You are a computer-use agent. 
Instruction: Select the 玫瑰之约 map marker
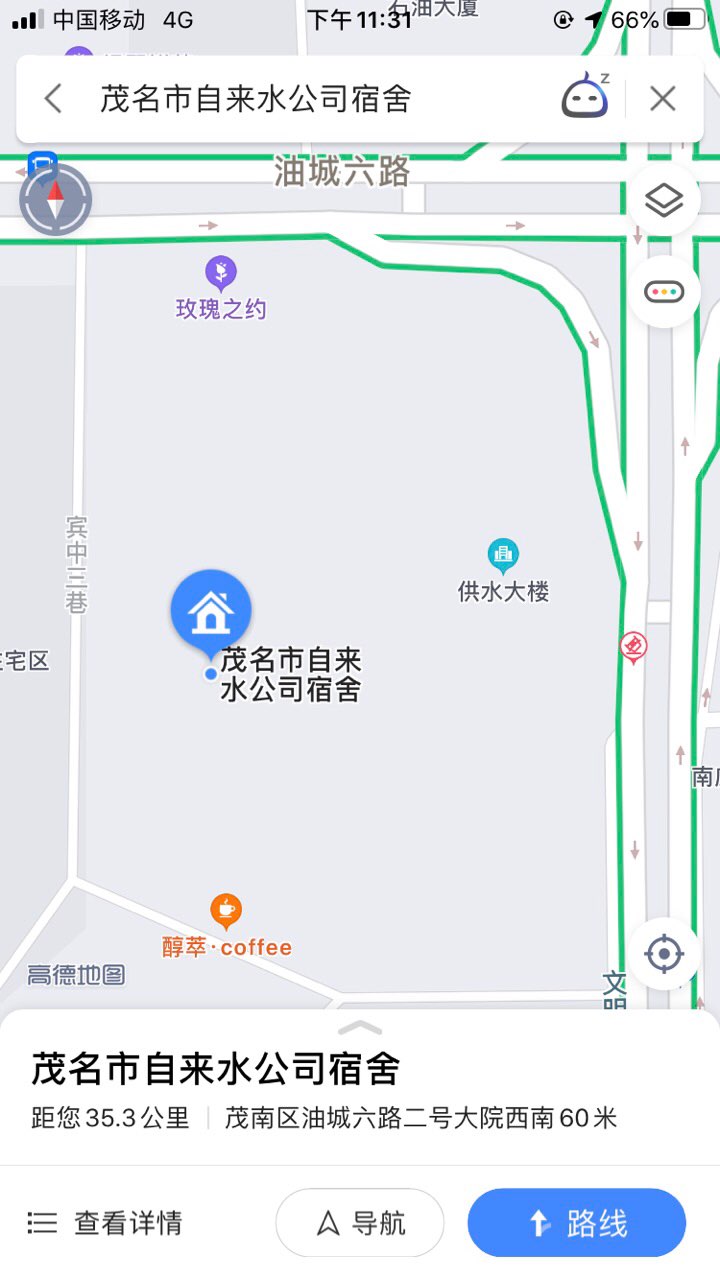[x=220, y=272]
